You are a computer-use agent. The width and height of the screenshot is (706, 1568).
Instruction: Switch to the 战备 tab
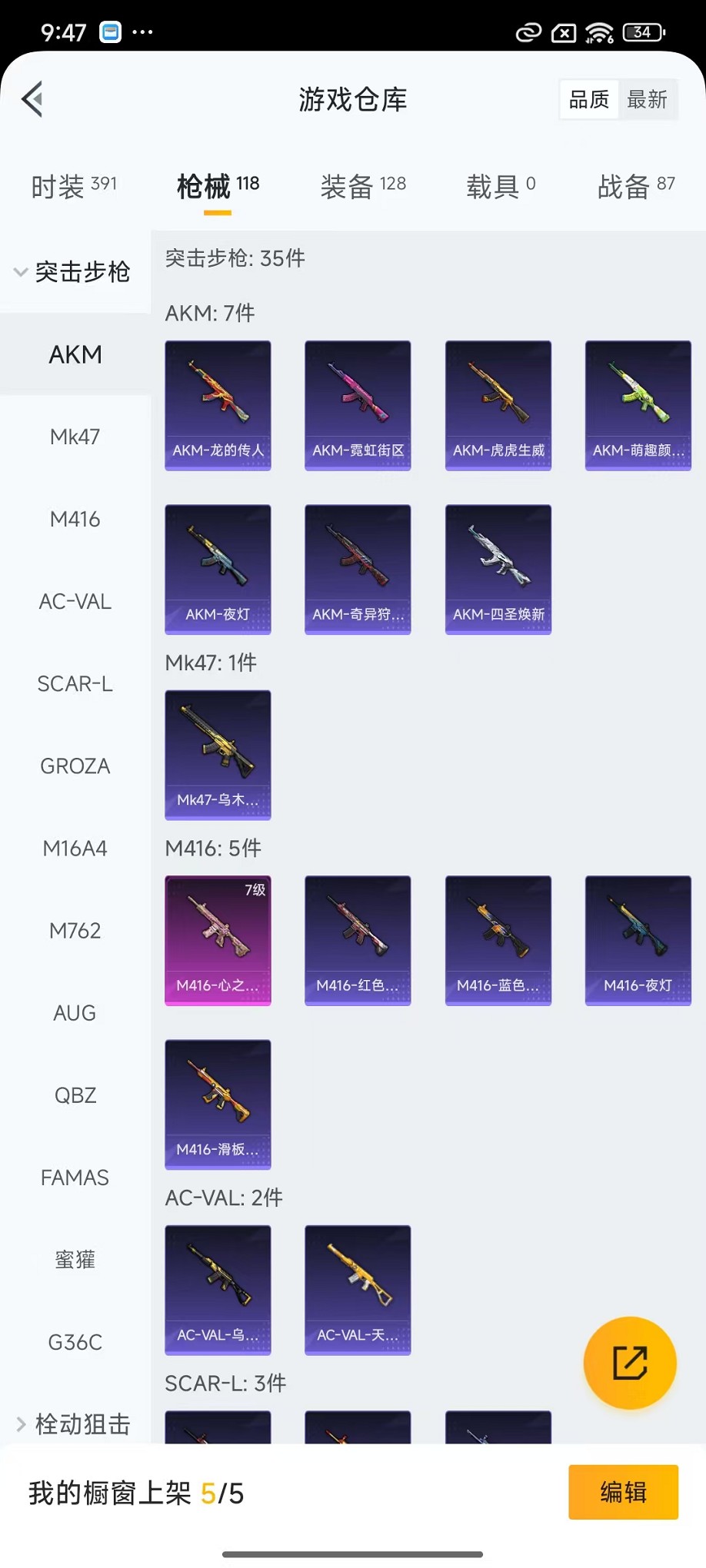pyautogui.click(x=636, y=187)
